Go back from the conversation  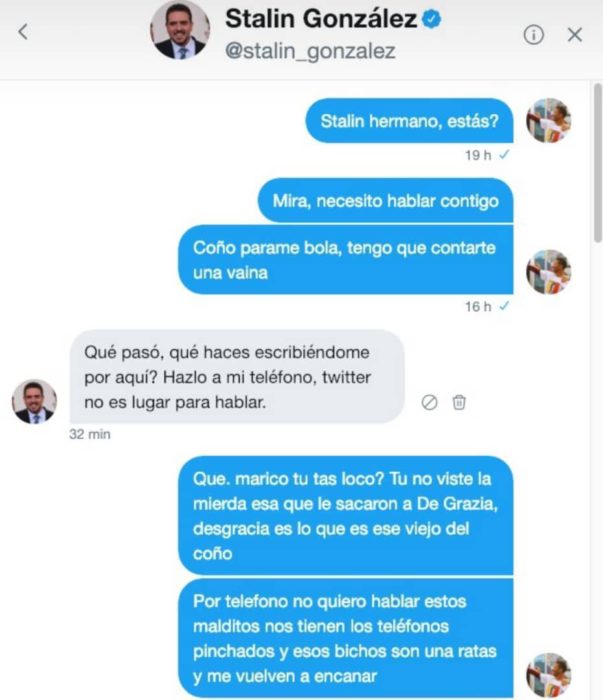click(24, 33)
